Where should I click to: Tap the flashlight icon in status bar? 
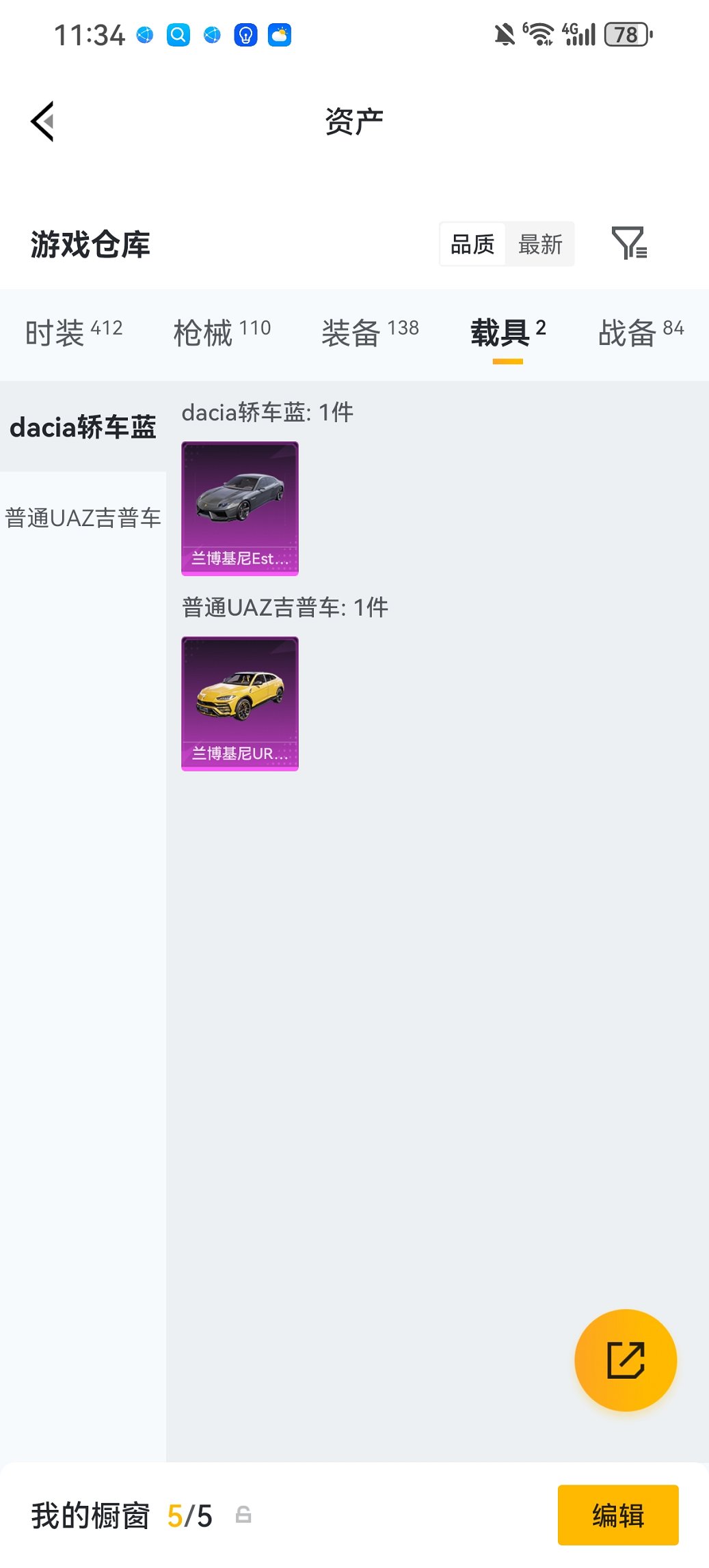tap(245, 34)
